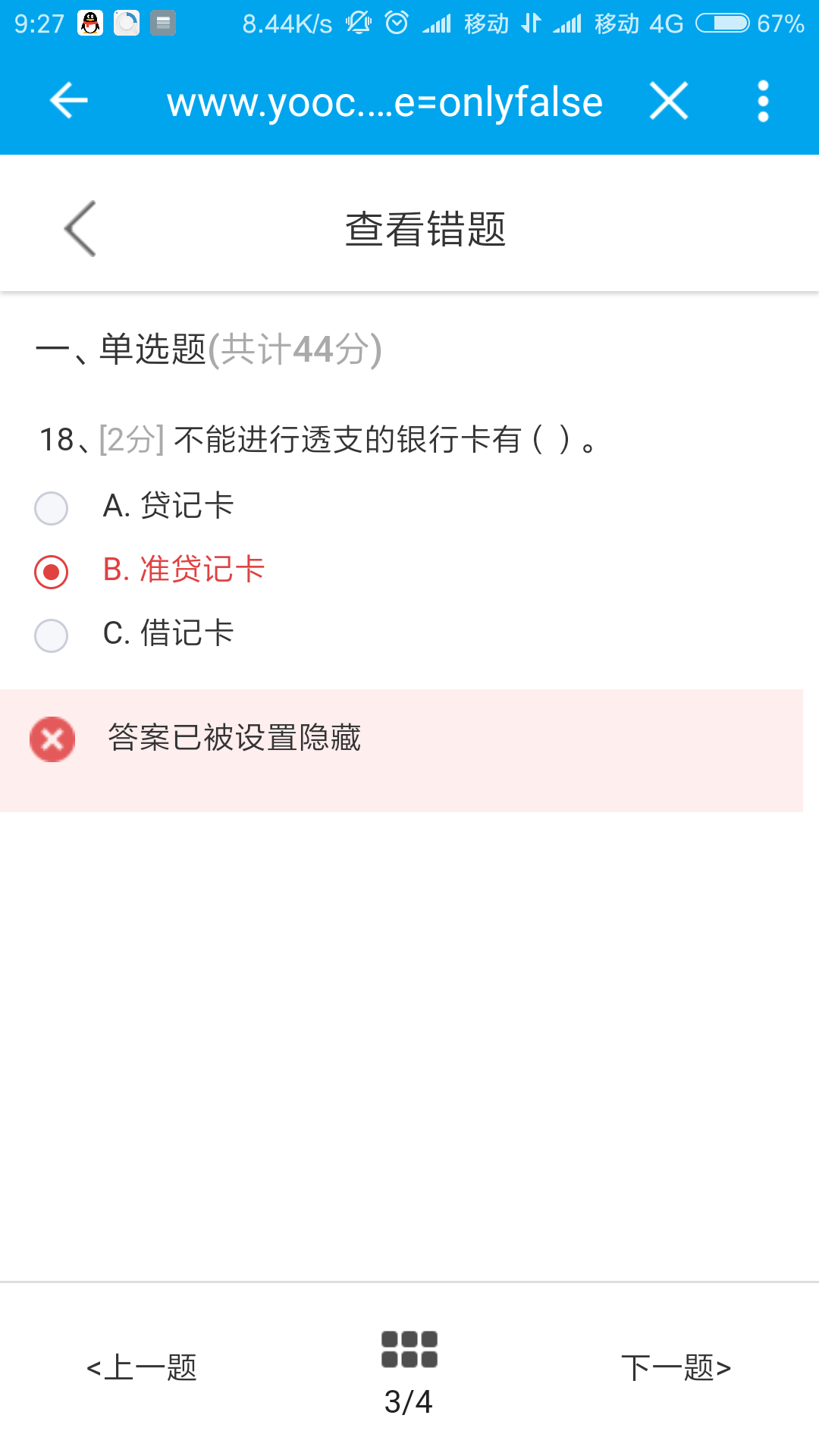Viewport: 819px width, 1456px height.
Task: Go back from the 查看错题 page
Action: (81, 228)
